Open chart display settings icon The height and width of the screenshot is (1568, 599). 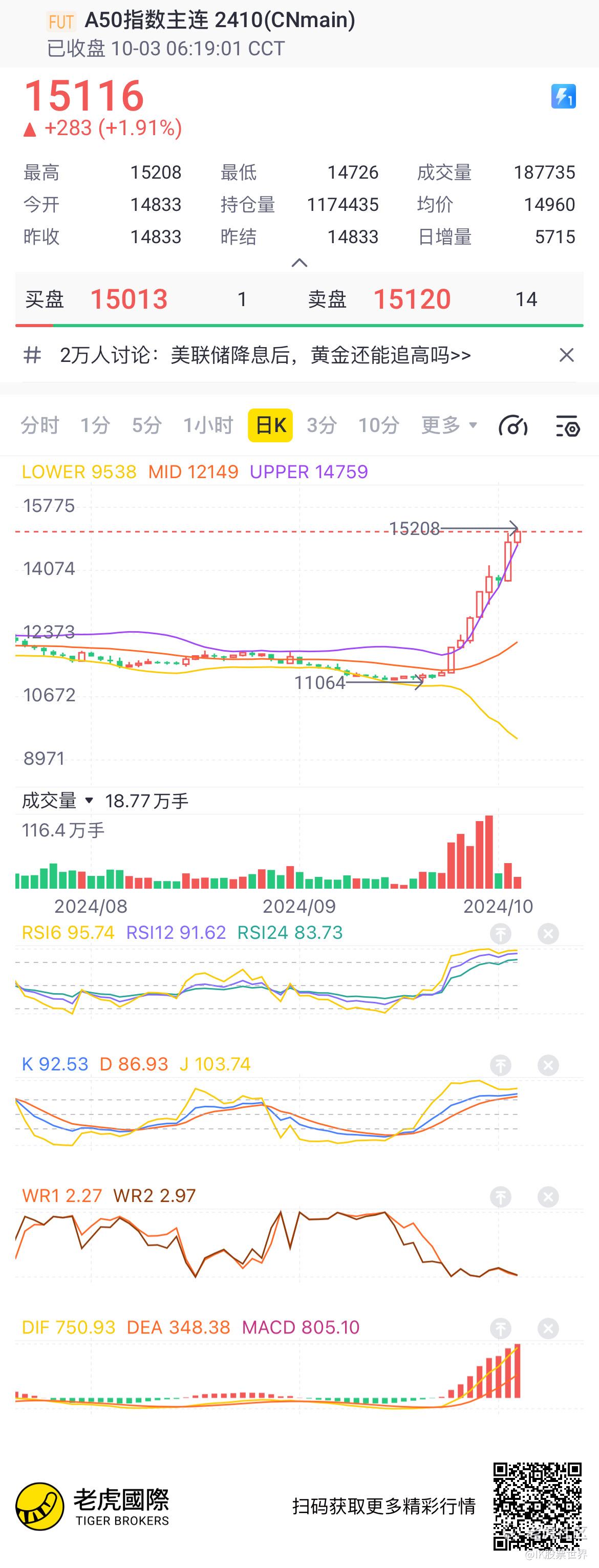tap(567, 425)
